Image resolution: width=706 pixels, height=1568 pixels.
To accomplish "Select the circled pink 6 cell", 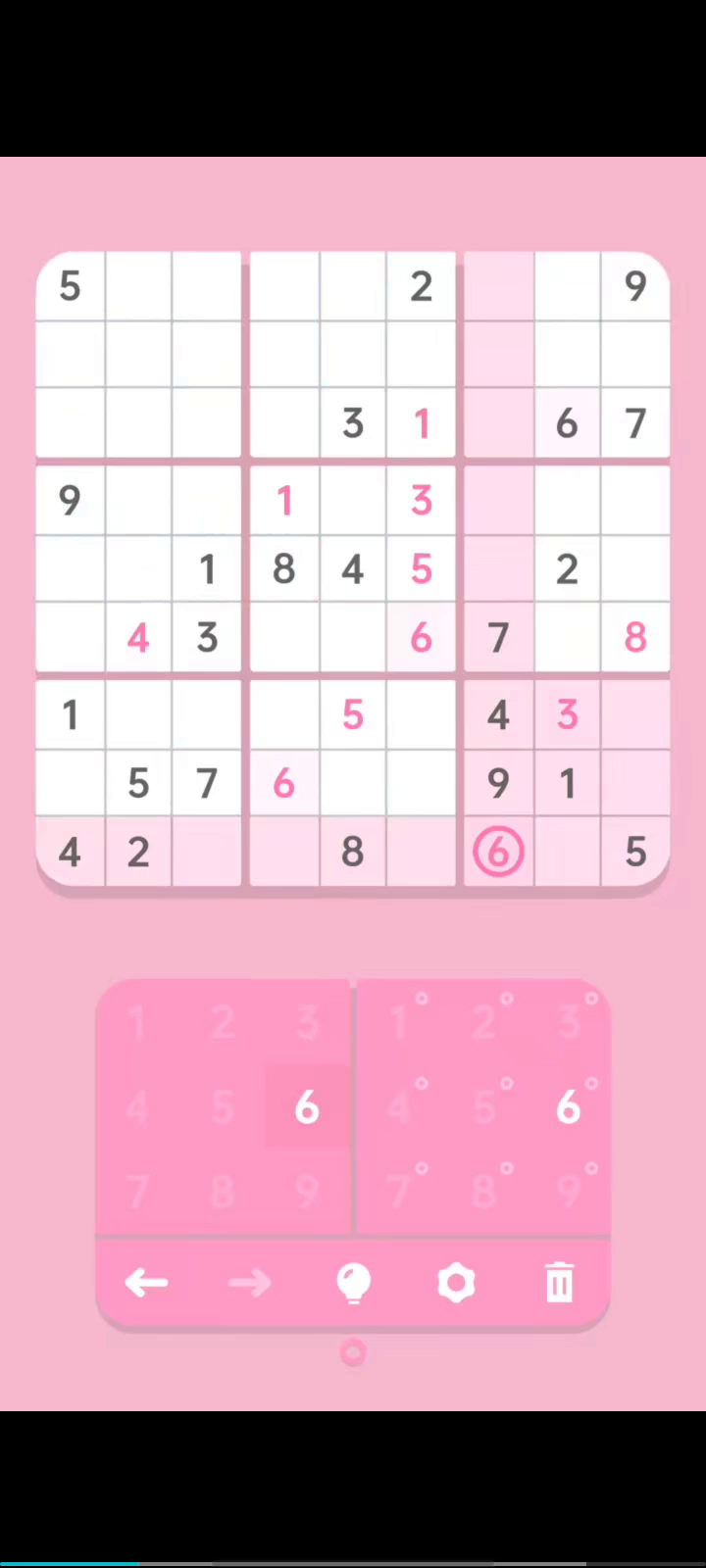I will point(498,852).
